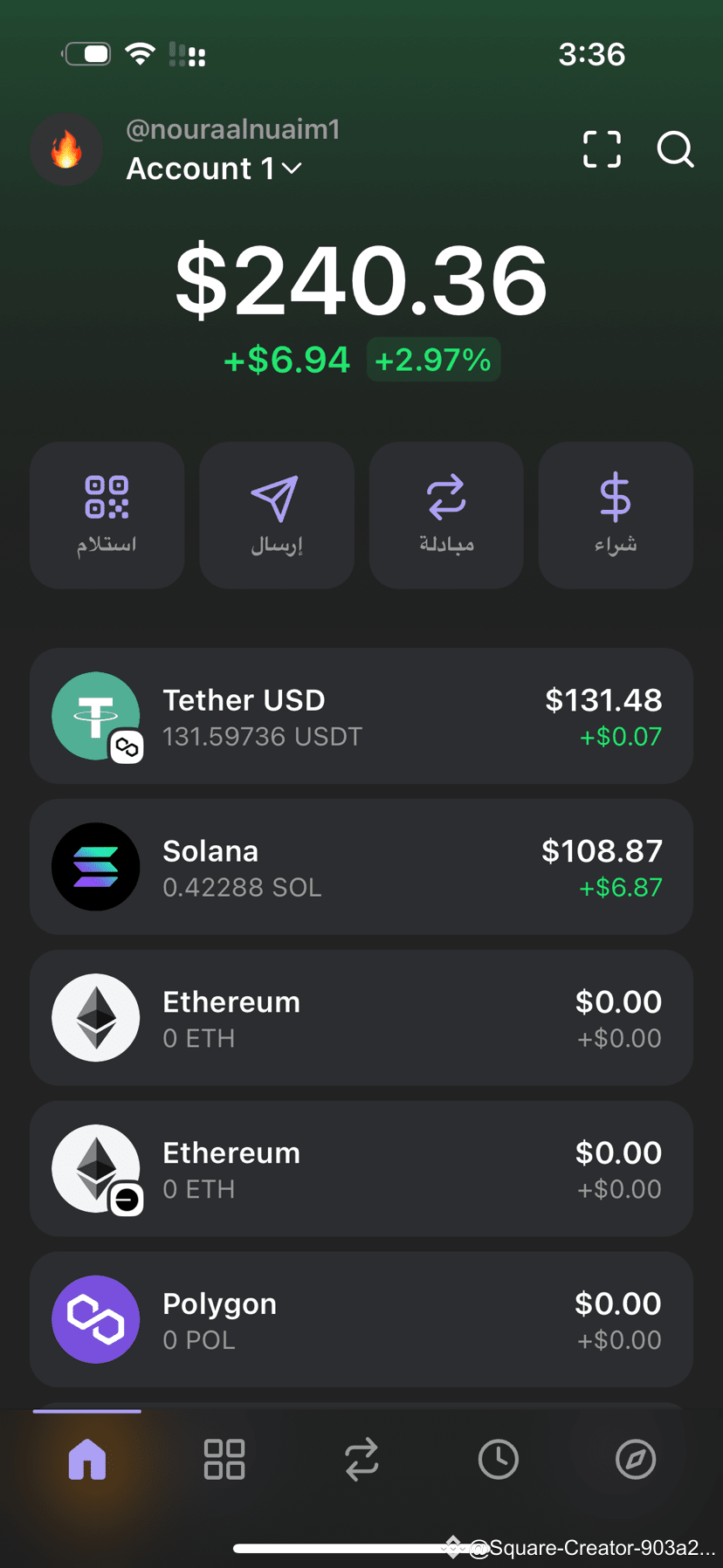The width and height of the screenshot is (723, 1568).
Task: Tap the شراء buy icon
Action: 615,514
